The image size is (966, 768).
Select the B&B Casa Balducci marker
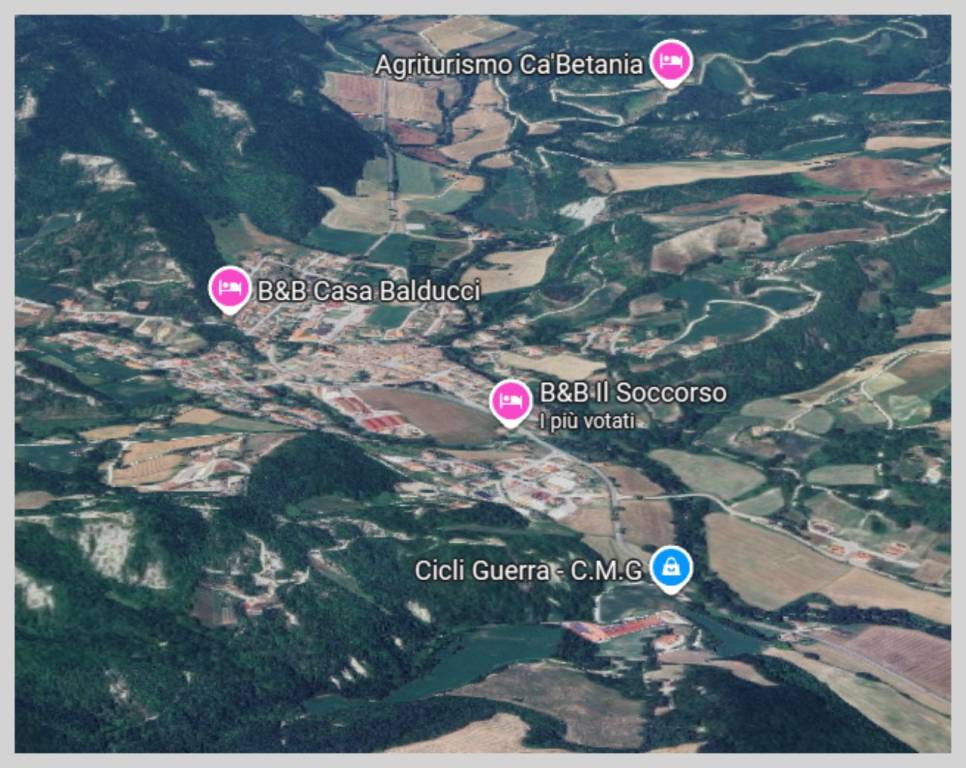pyautogui.click(x=230, y=289)
